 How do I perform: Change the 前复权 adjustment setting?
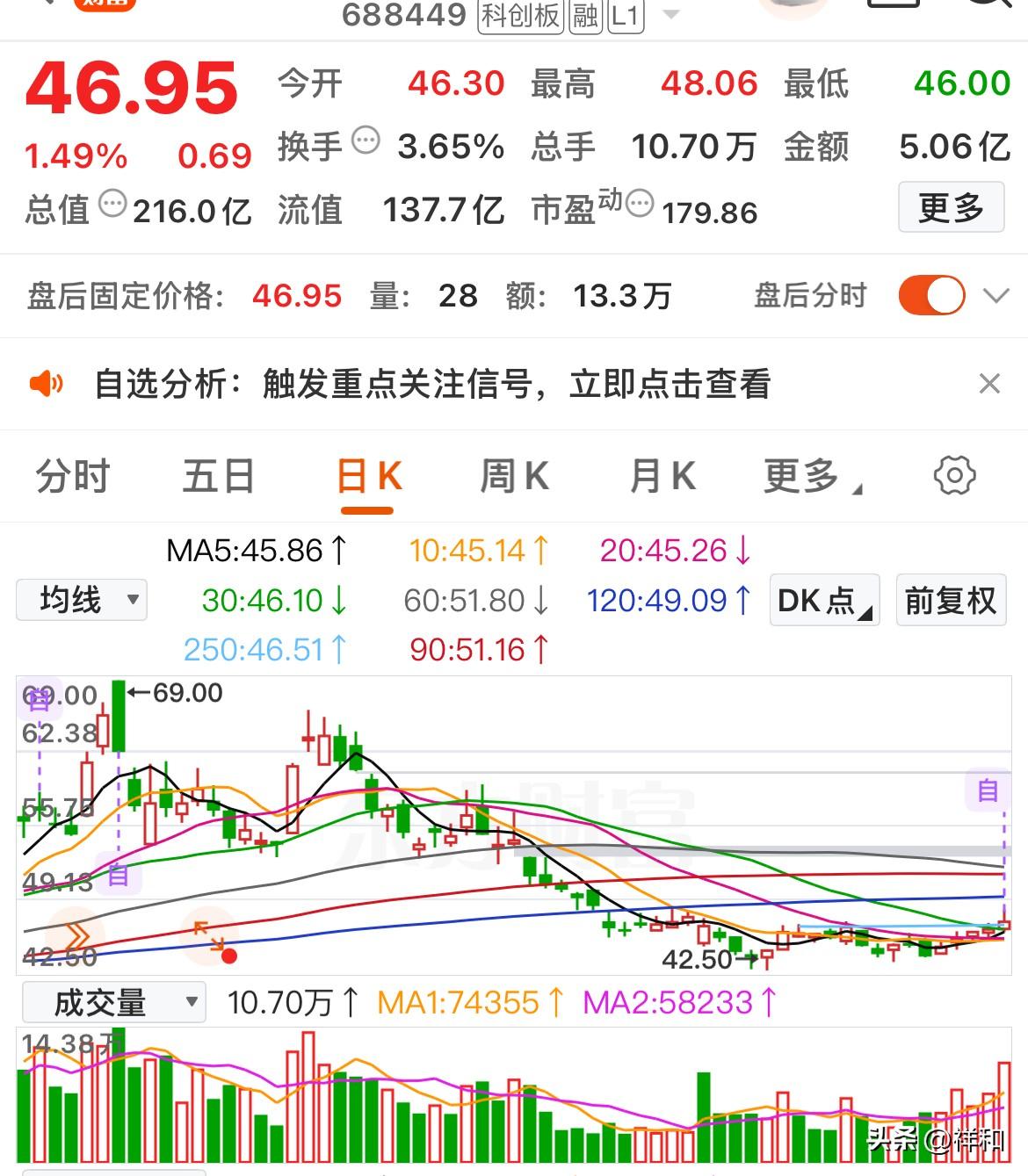(x=950, y=601)
